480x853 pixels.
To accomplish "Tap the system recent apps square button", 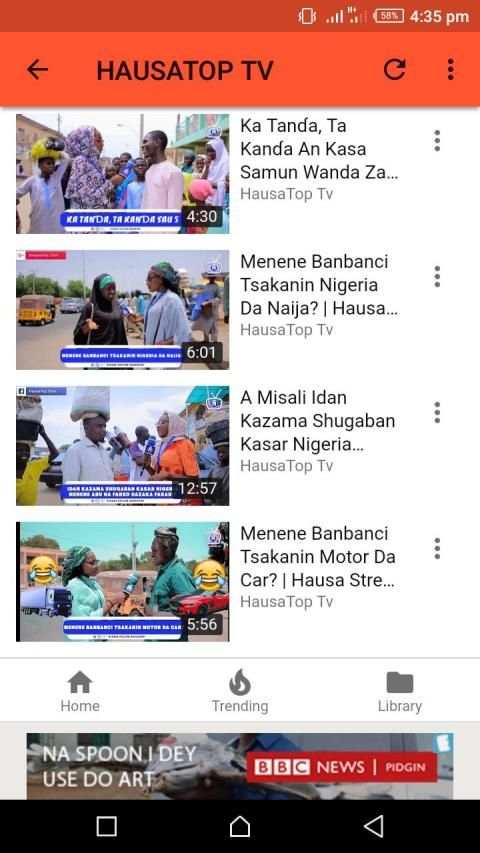I will pos(107,826).
